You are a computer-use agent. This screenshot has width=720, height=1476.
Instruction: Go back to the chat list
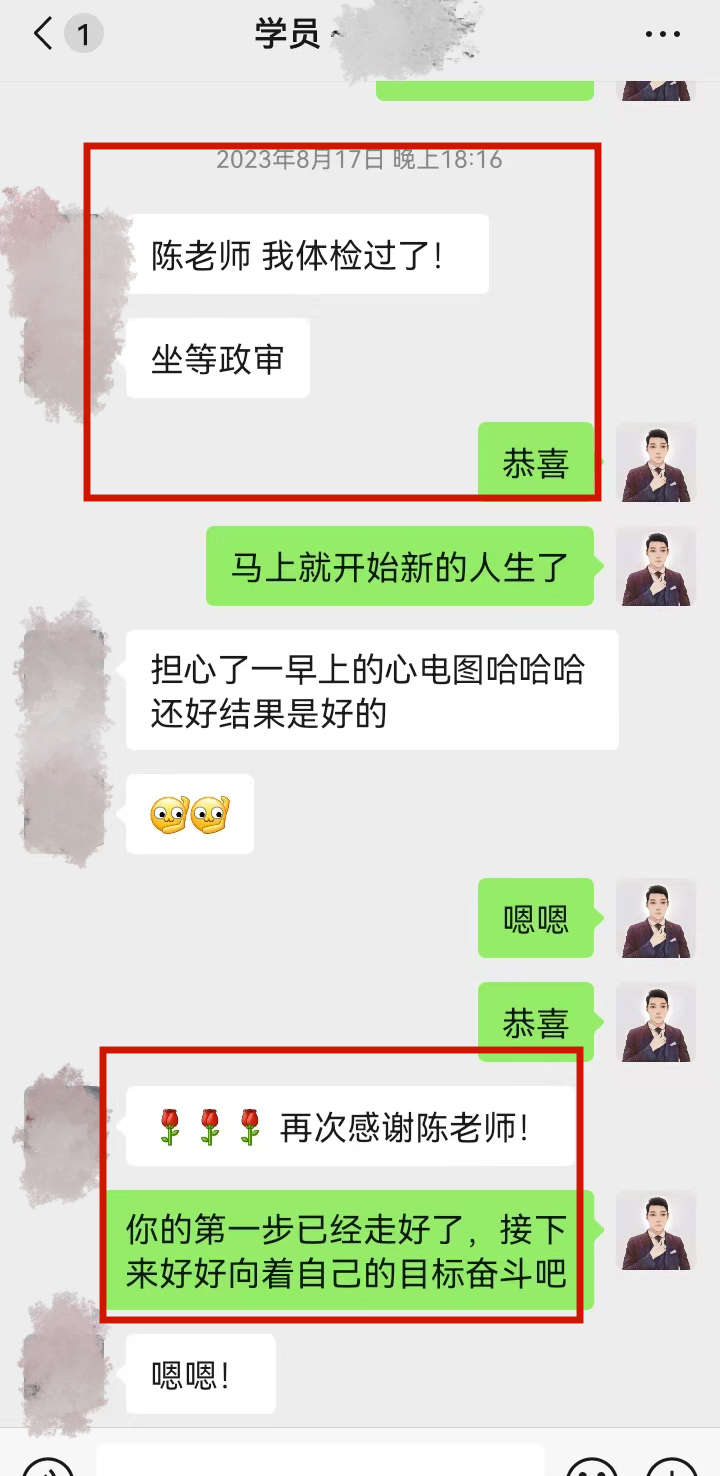(x=42, y=35)
